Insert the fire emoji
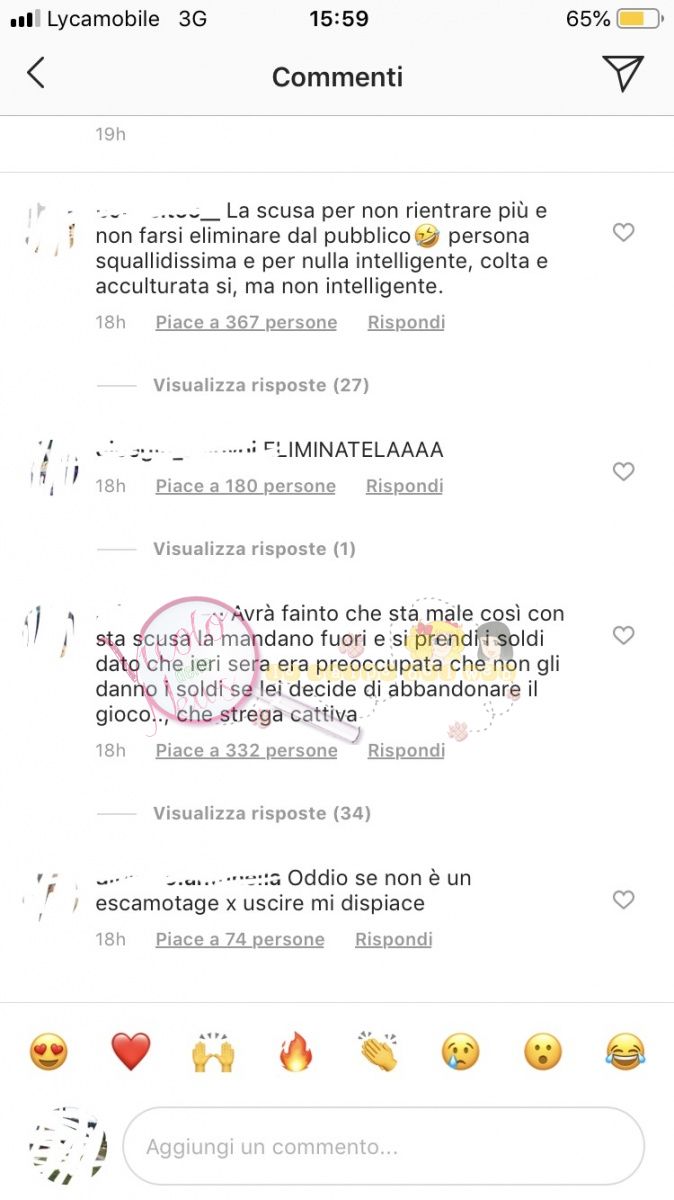 pos(296,1052)
